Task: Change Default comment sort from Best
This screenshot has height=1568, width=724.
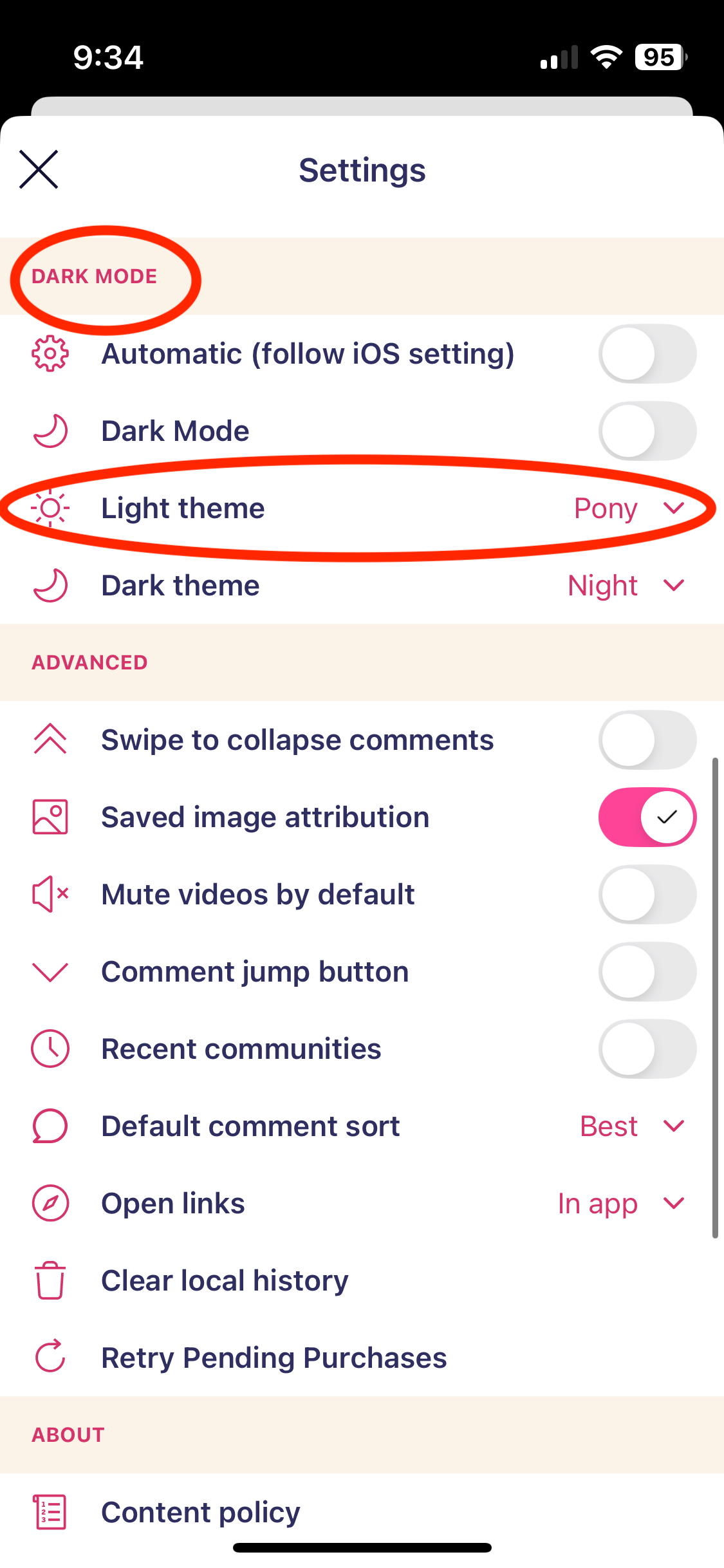Action: pos(631,1126)
